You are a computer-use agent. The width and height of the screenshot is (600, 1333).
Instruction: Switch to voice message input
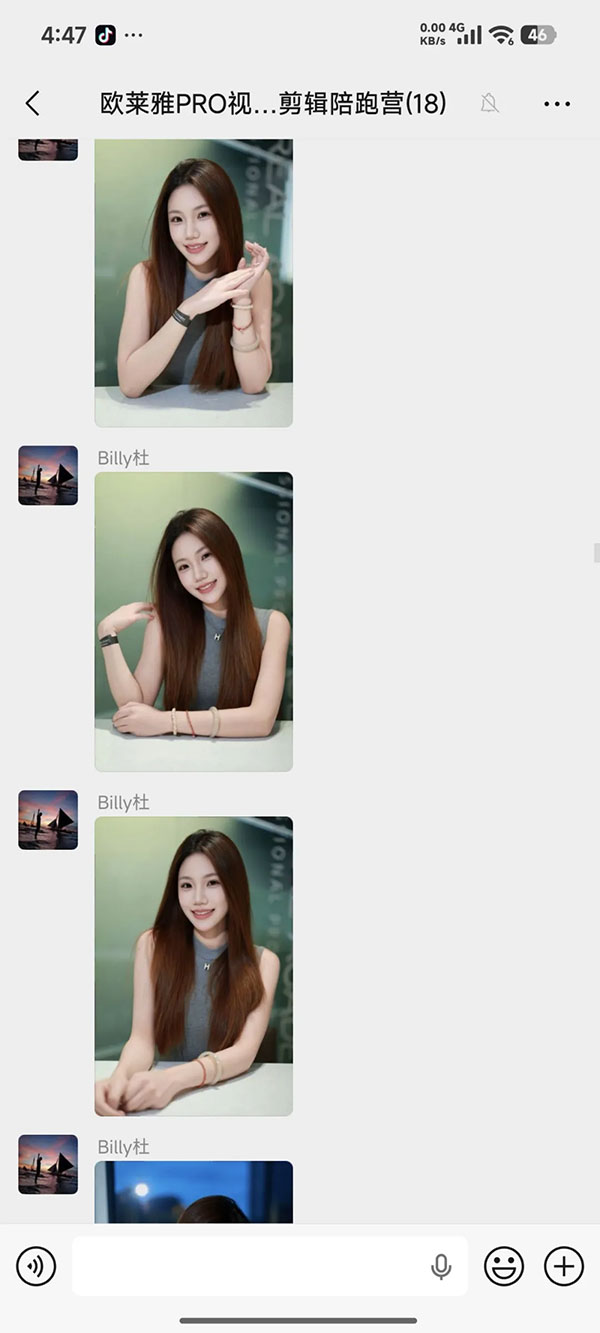[36, 1267]
